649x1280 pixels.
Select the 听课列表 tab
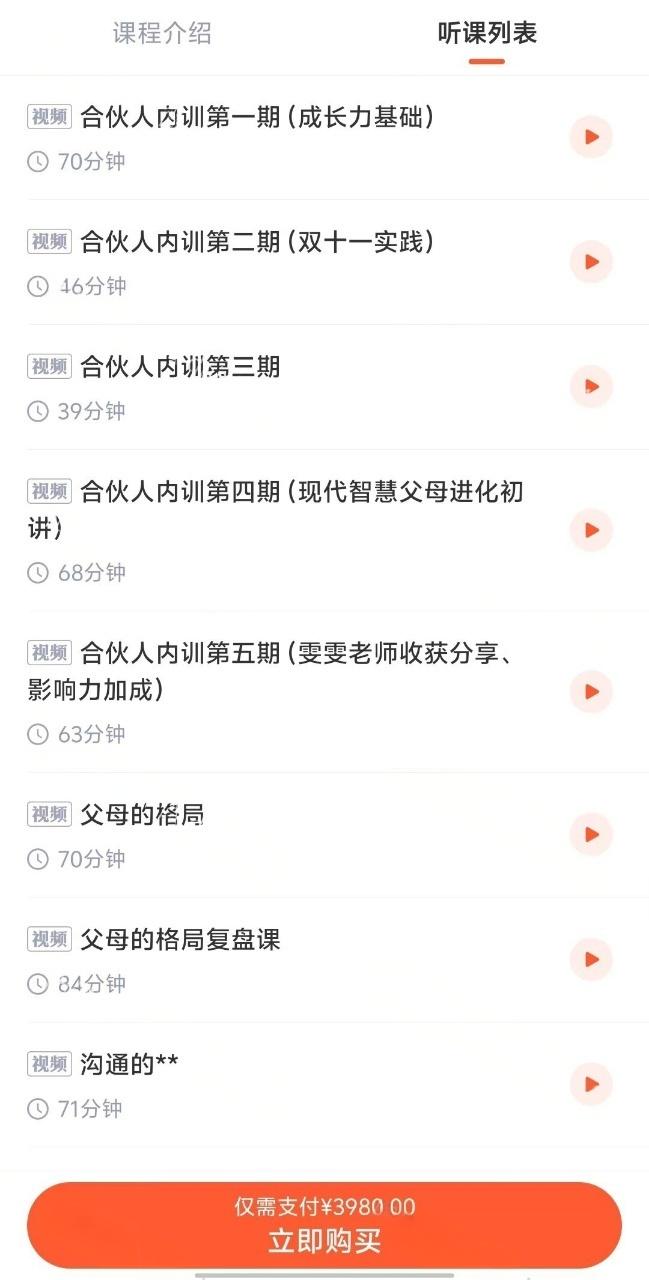coord(487,33)
